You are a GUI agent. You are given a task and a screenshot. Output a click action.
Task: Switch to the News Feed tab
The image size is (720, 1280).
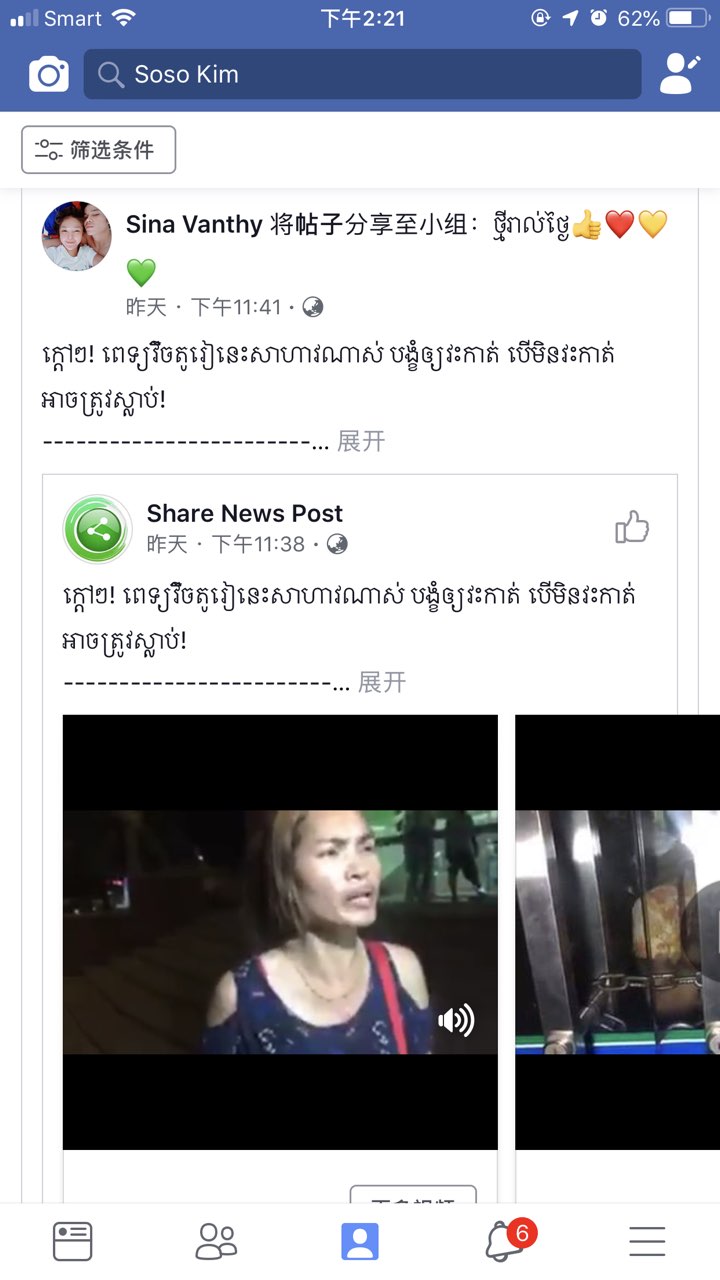73,1241
